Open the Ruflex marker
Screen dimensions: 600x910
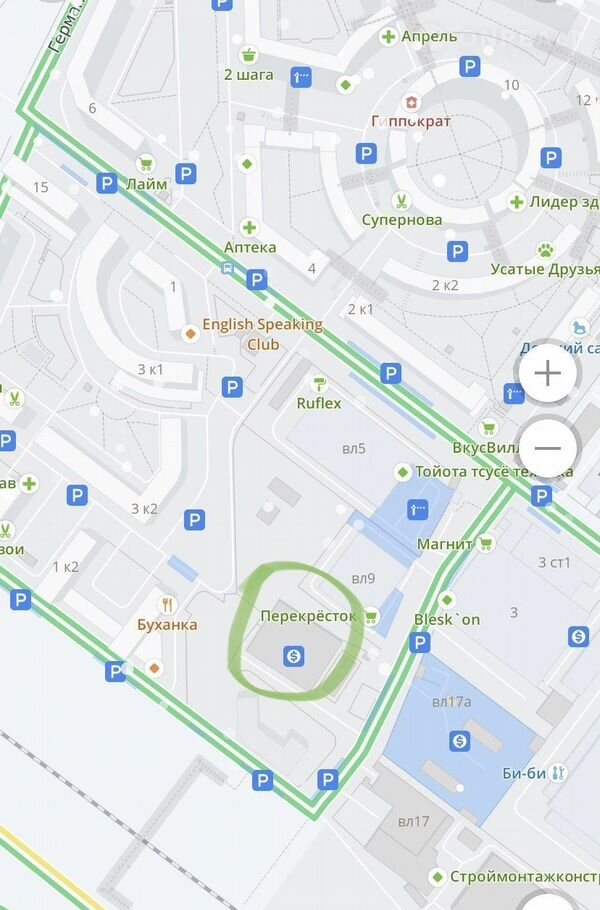pos(319,384)
